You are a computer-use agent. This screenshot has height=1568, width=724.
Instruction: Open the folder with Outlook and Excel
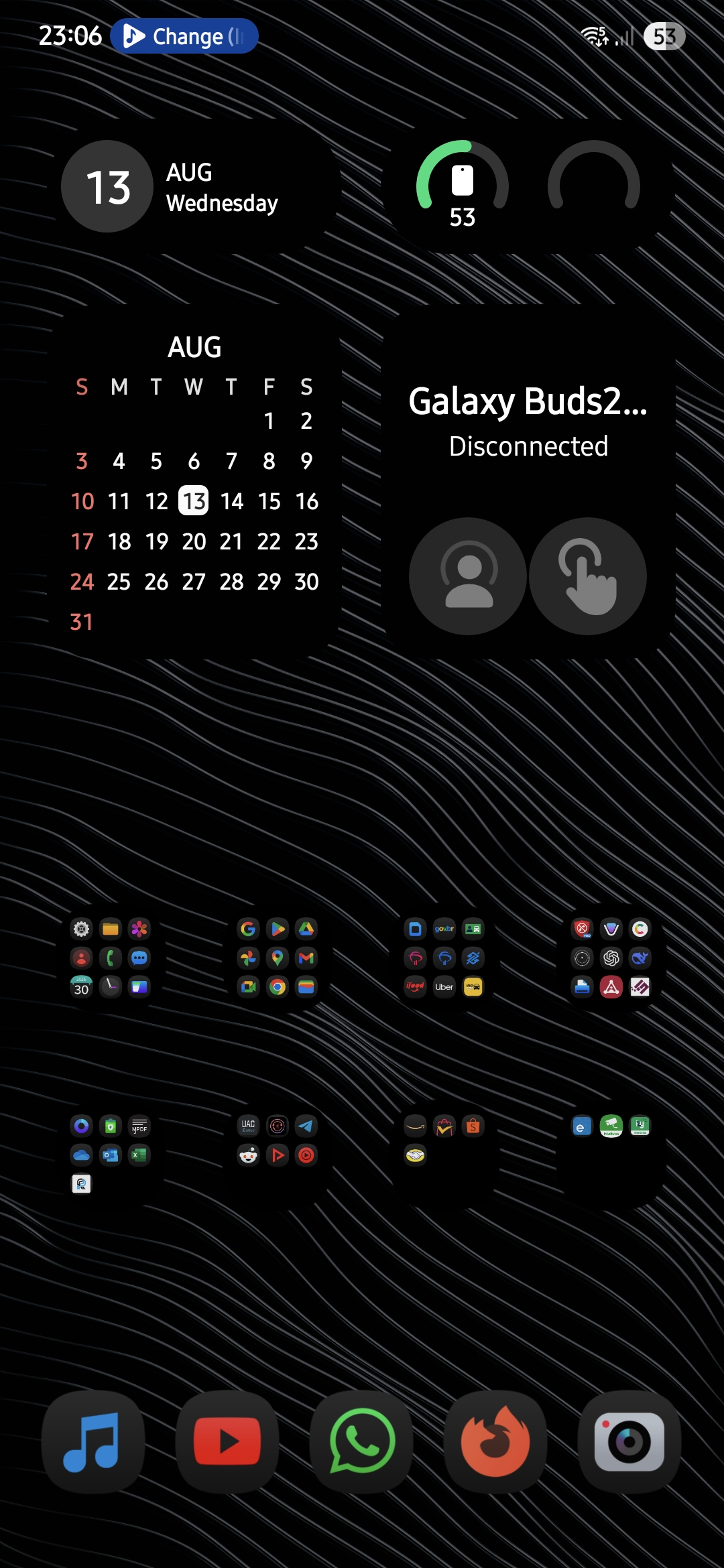click(x=111, y=1155)
